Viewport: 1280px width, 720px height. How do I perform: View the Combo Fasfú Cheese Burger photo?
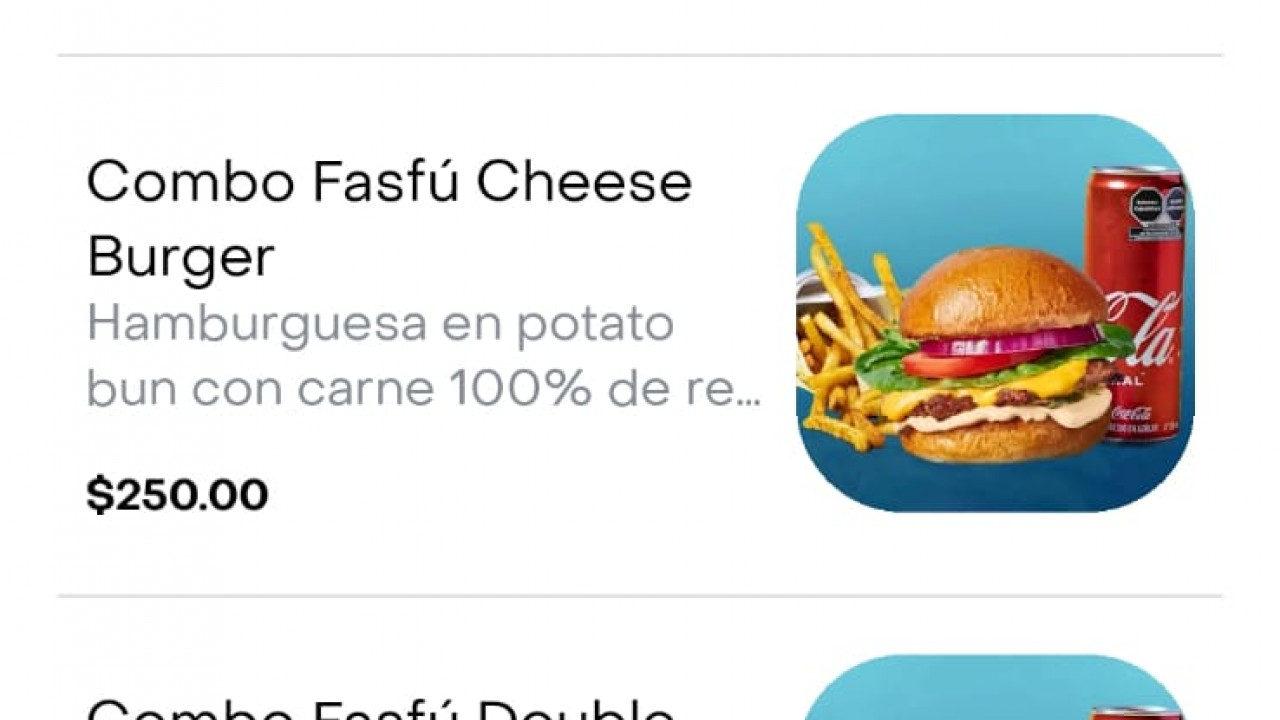[x=994, y=313]
